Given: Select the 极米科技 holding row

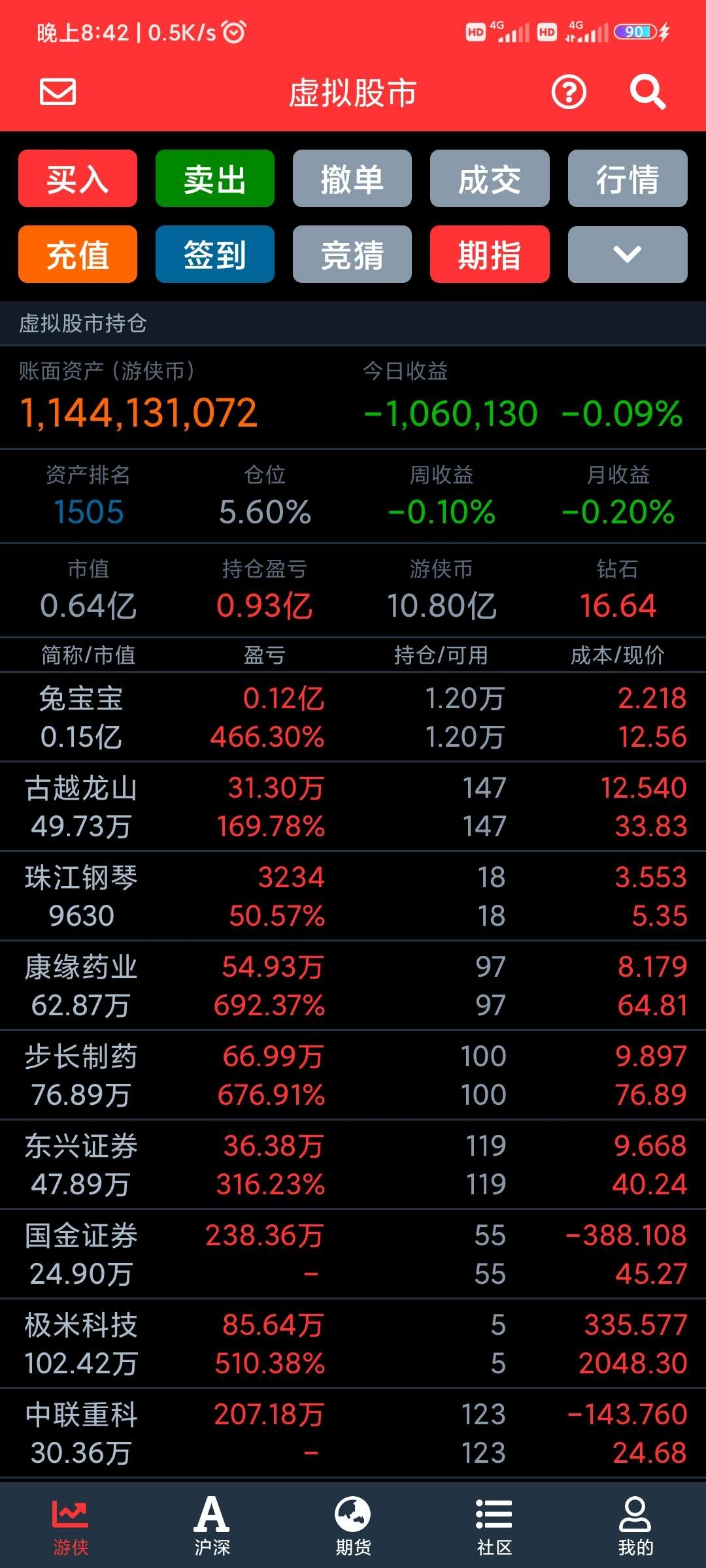Looking at the screenshot, I should (x=353, y=1344).
